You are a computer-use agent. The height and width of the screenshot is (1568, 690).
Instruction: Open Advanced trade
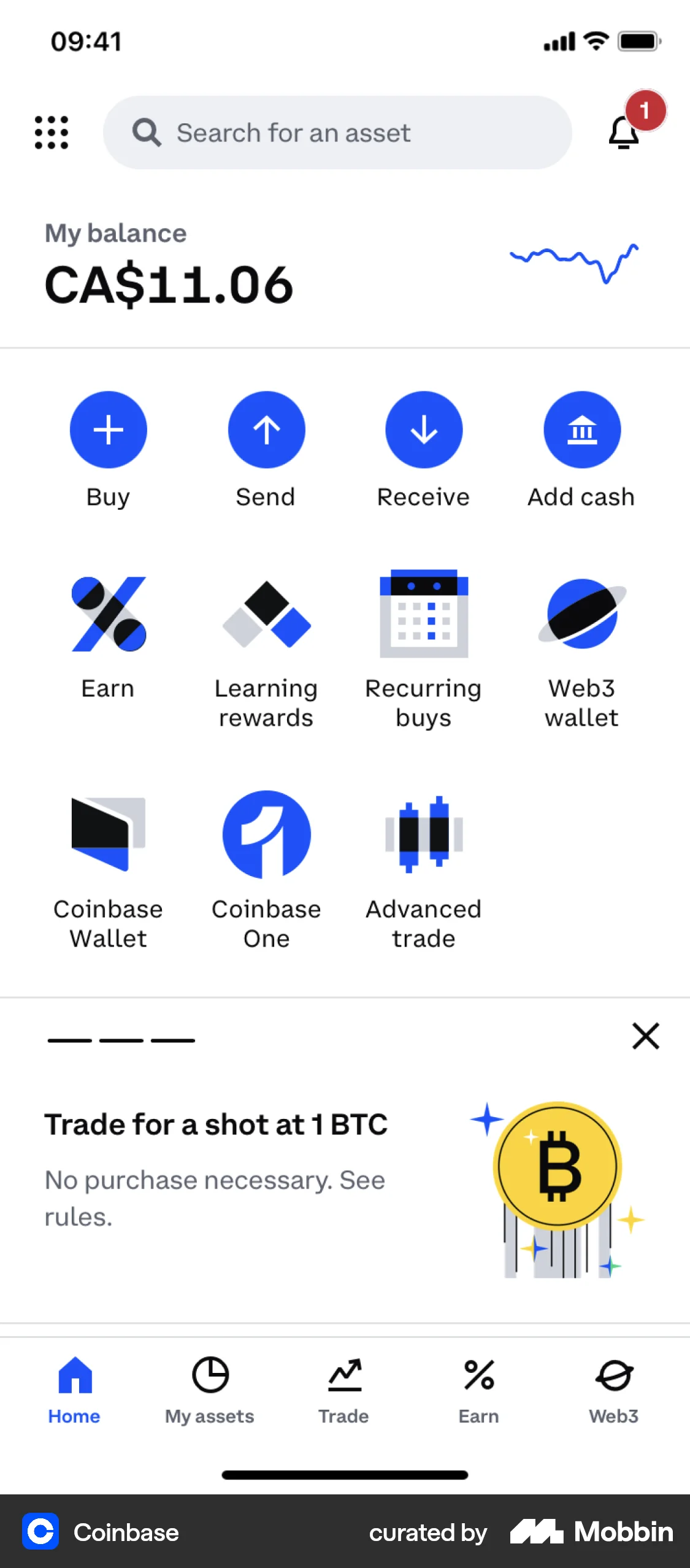(x=424, y=834)
